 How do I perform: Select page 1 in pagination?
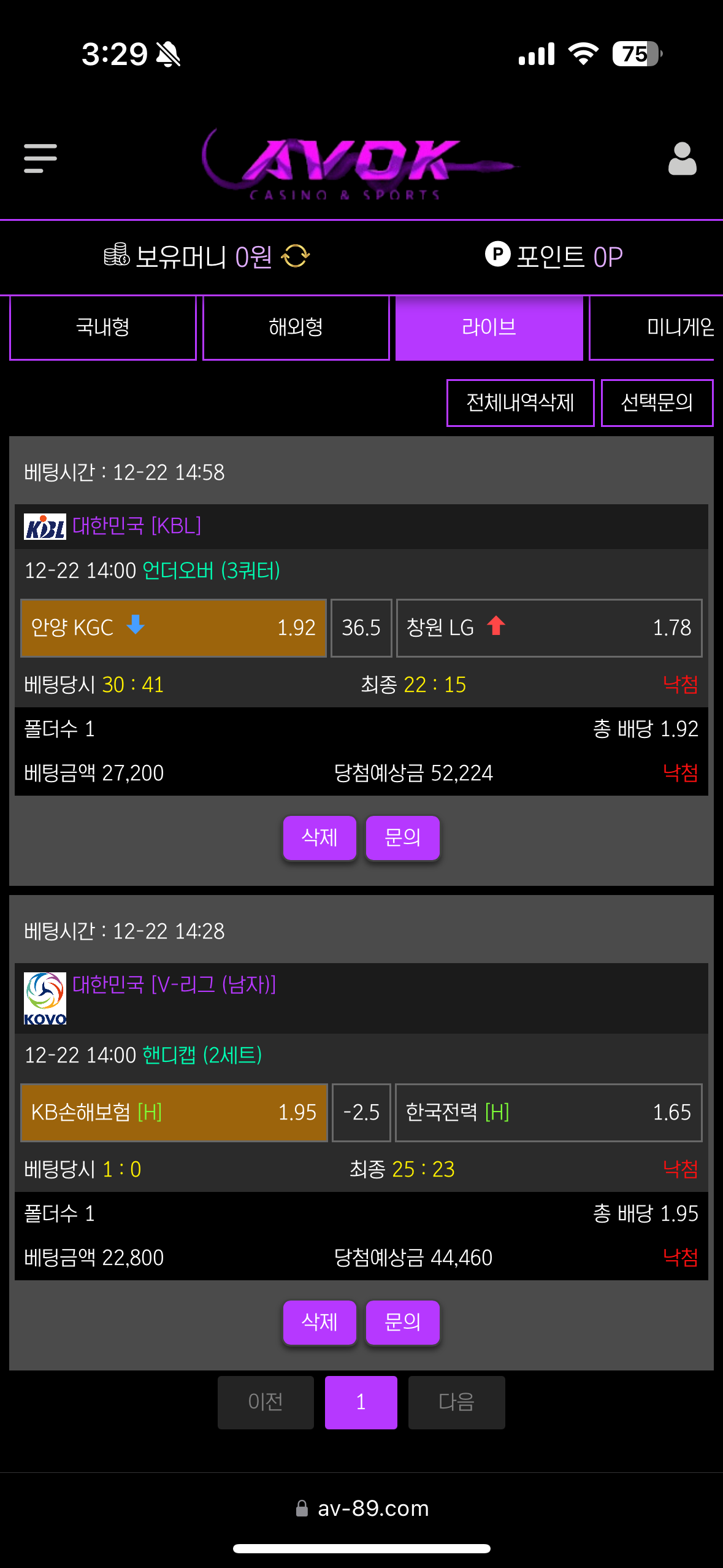coord(361,1402)
